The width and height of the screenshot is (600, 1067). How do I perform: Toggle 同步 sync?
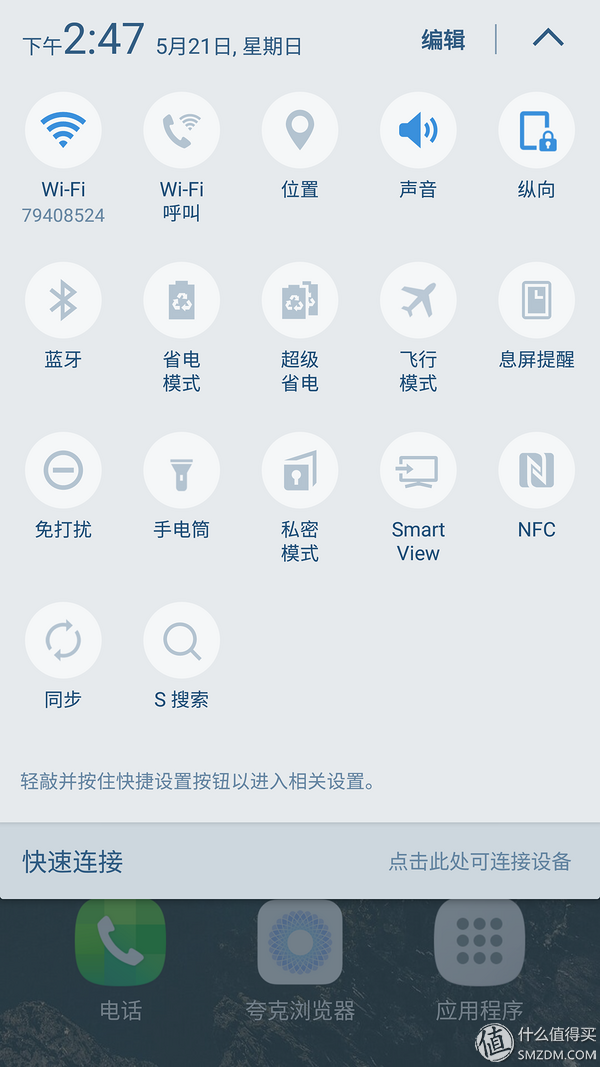point(63,641)
